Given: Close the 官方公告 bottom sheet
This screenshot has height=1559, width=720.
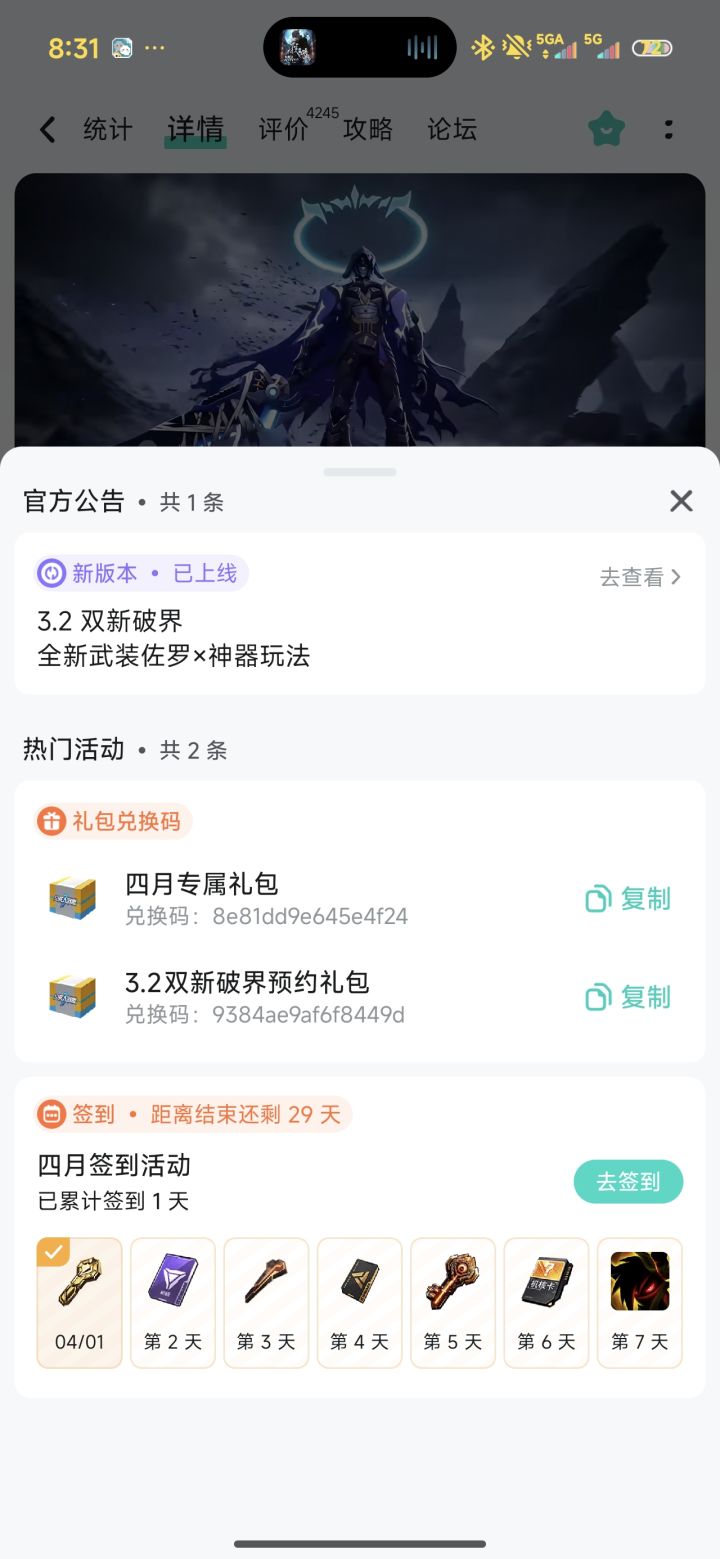Looking at the screenshot, I should 681,501.
